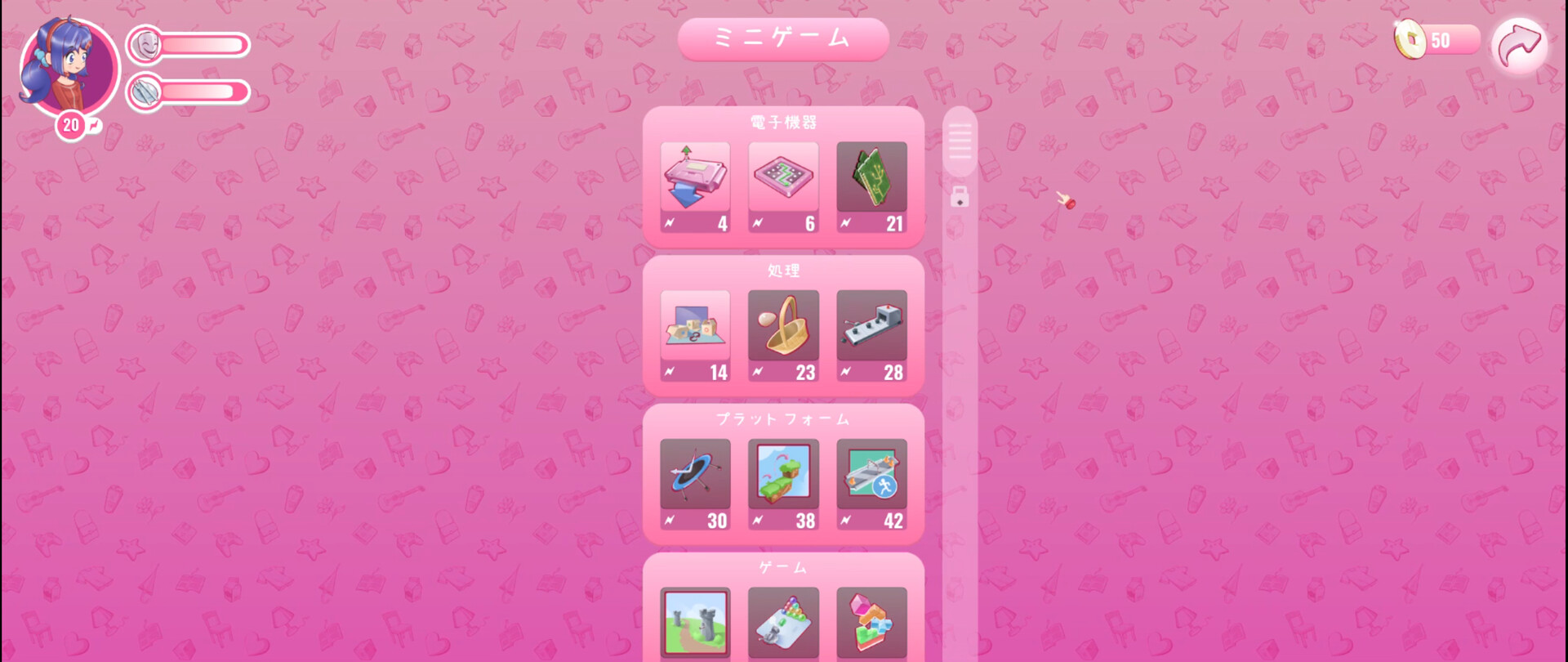Select the circuit board minigame costing 21
The image size is (1568, 662).
tap(871, 186)
